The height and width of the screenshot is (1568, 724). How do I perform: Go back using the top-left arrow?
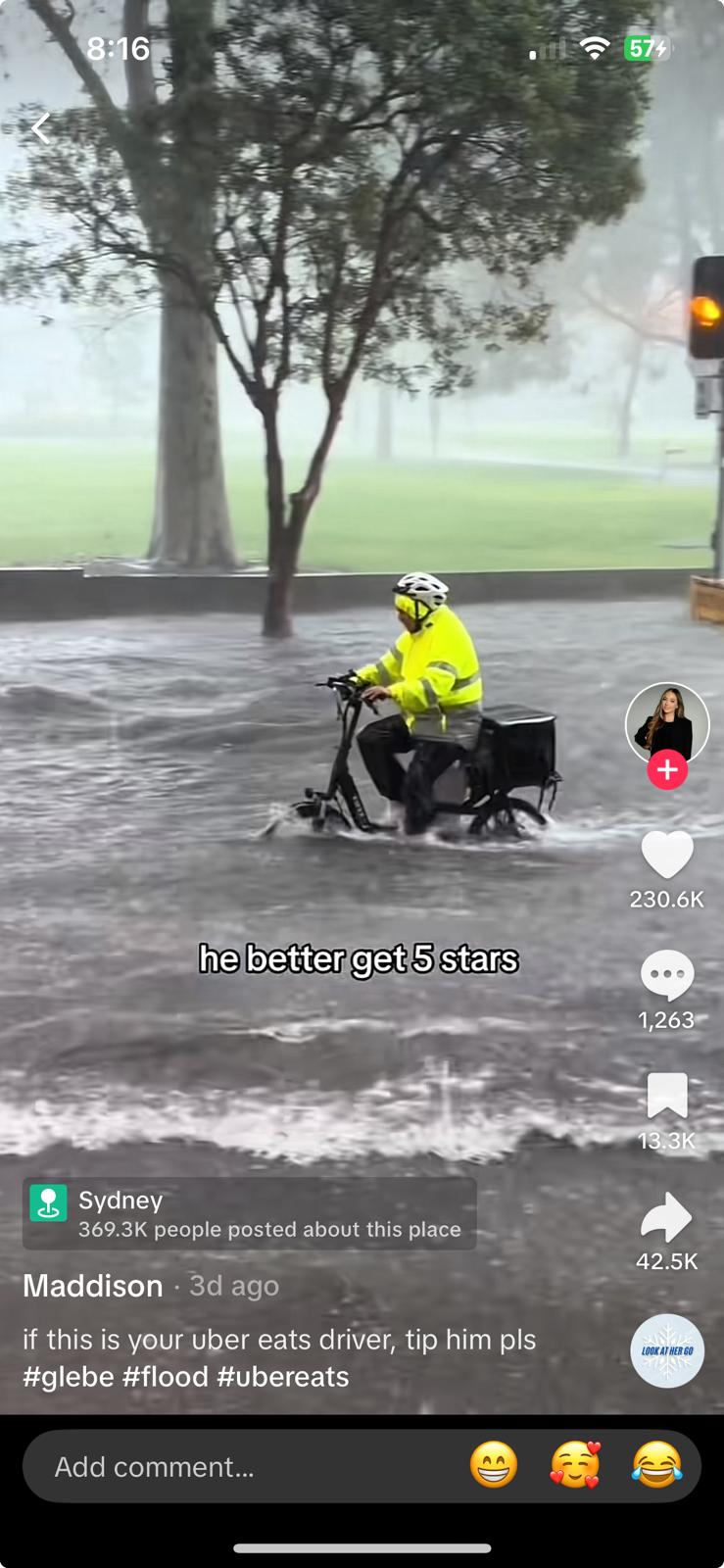40,128
